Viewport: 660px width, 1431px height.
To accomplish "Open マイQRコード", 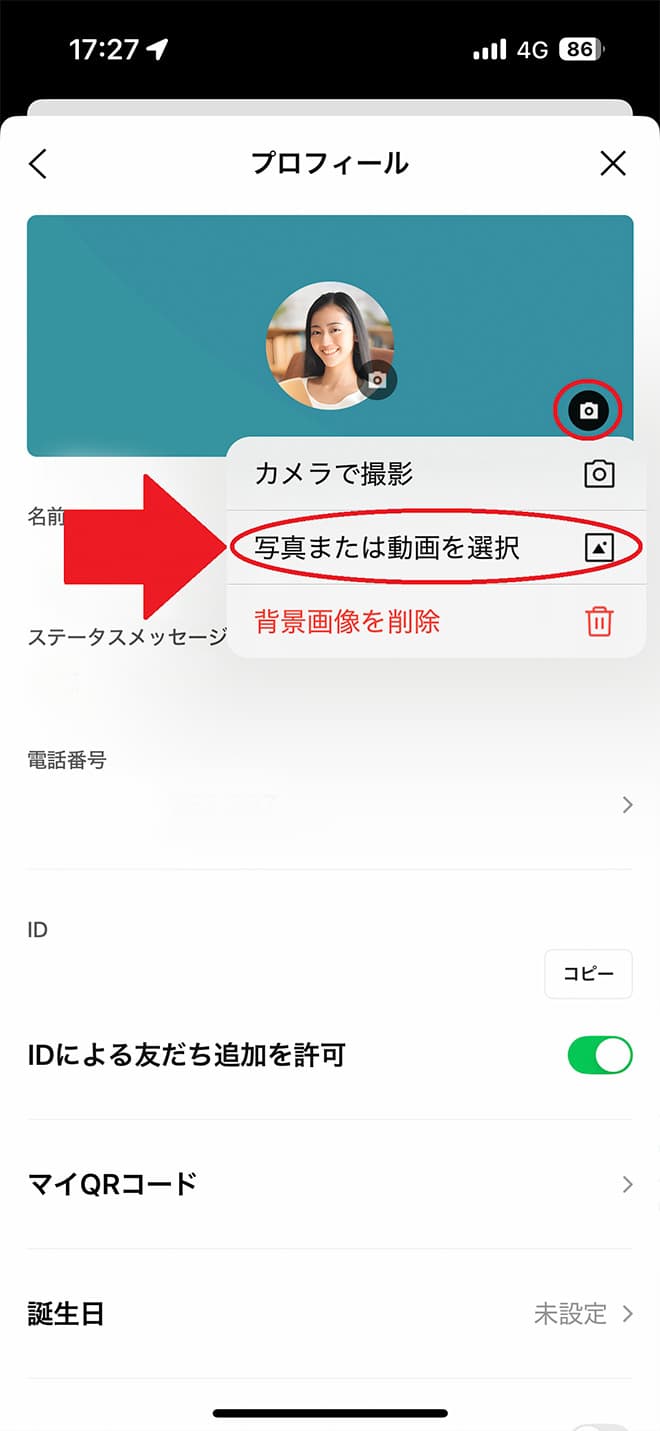I will pos(330,1184).
